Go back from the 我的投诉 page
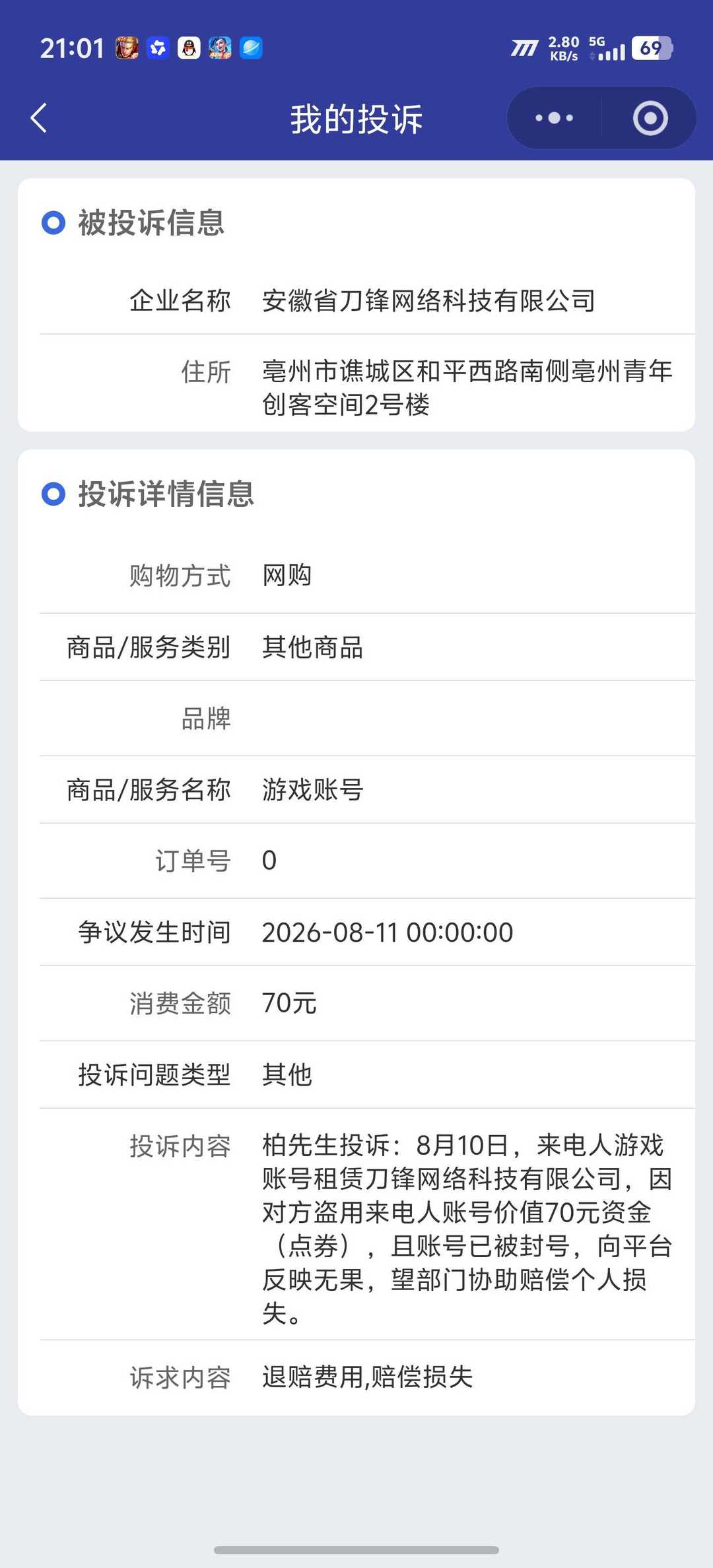 [x=40, y=119]
